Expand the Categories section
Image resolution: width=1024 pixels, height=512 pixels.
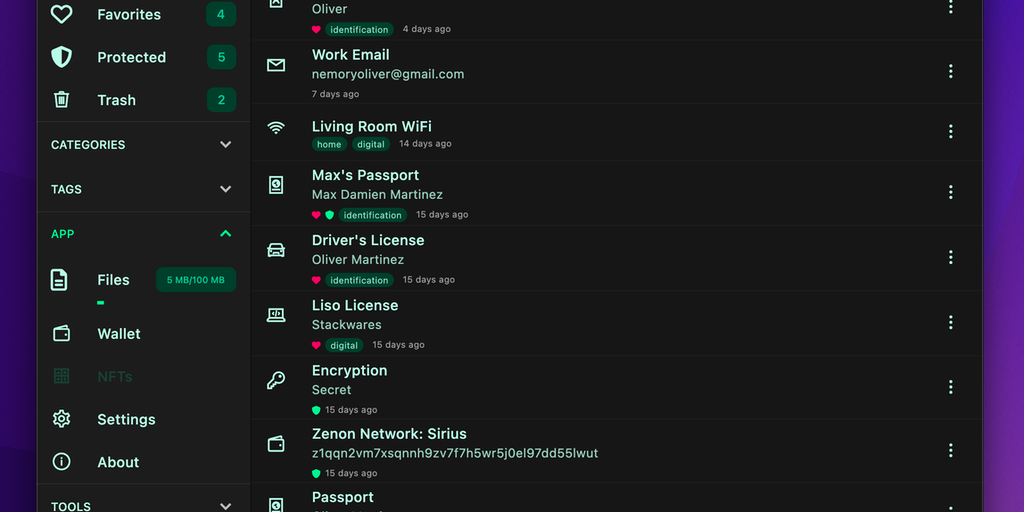tap(225, 145)
